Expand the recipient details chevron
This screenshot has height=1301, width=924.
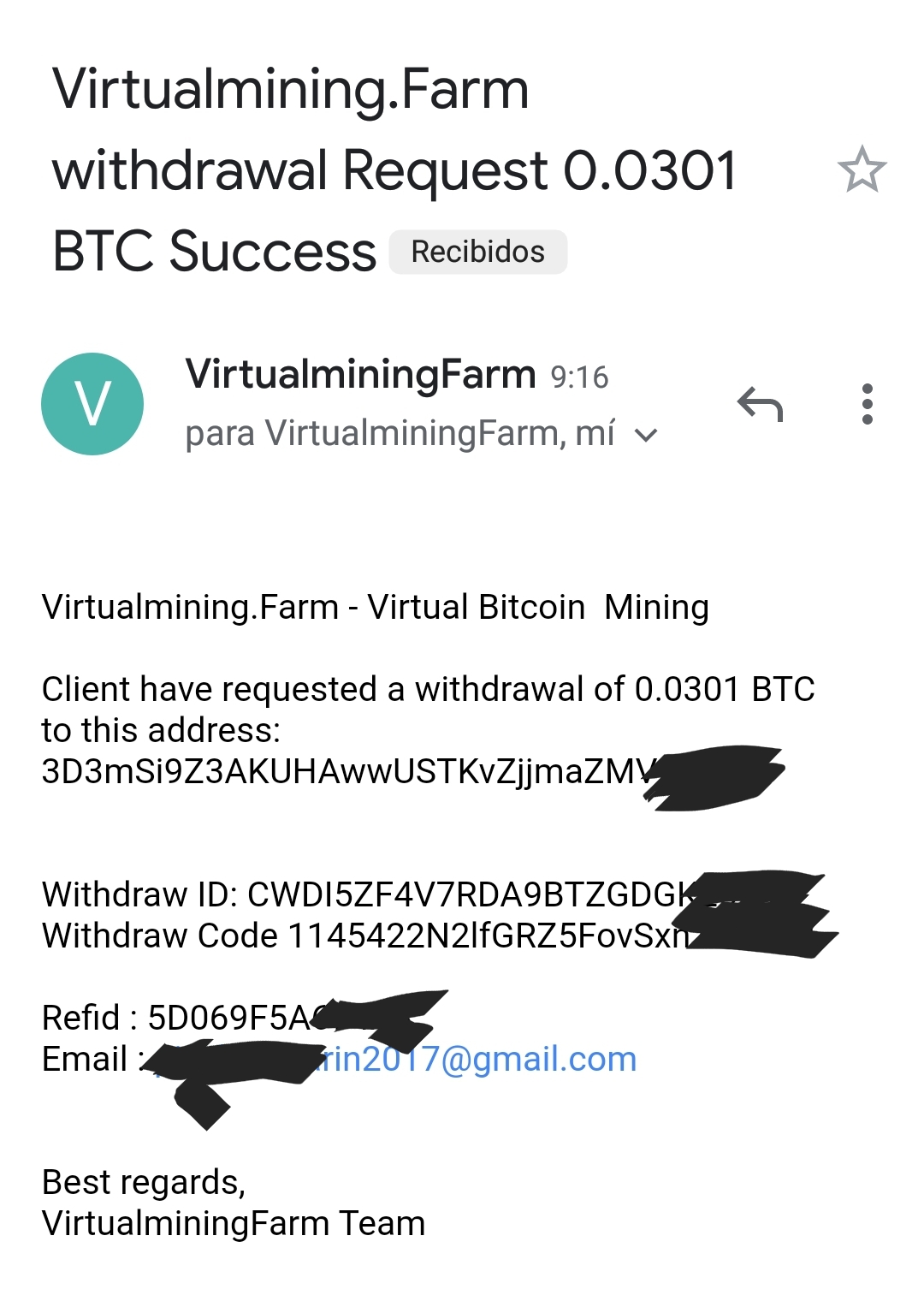(x=647, y=436)
